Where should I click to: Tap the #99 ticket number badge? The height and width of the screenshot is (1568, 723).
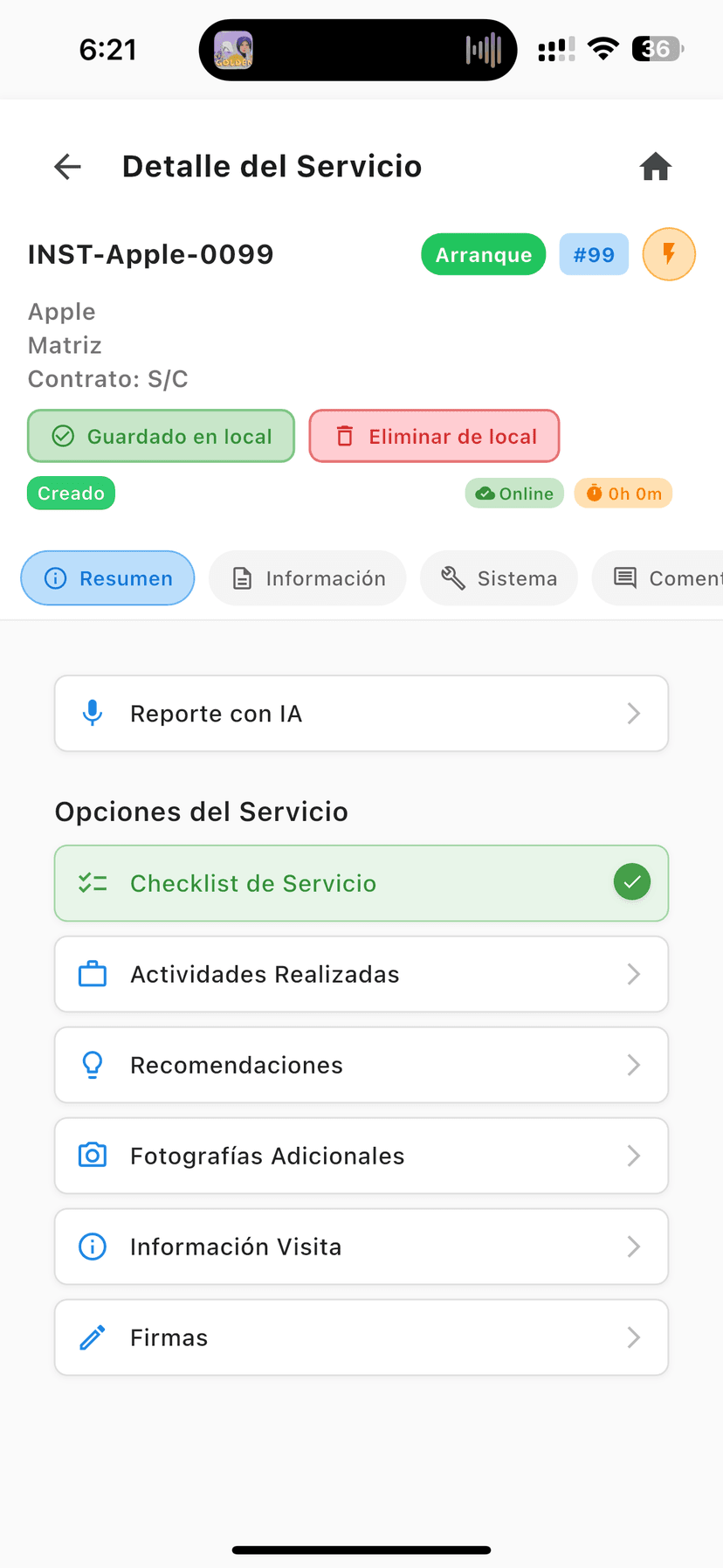[594, 254]
